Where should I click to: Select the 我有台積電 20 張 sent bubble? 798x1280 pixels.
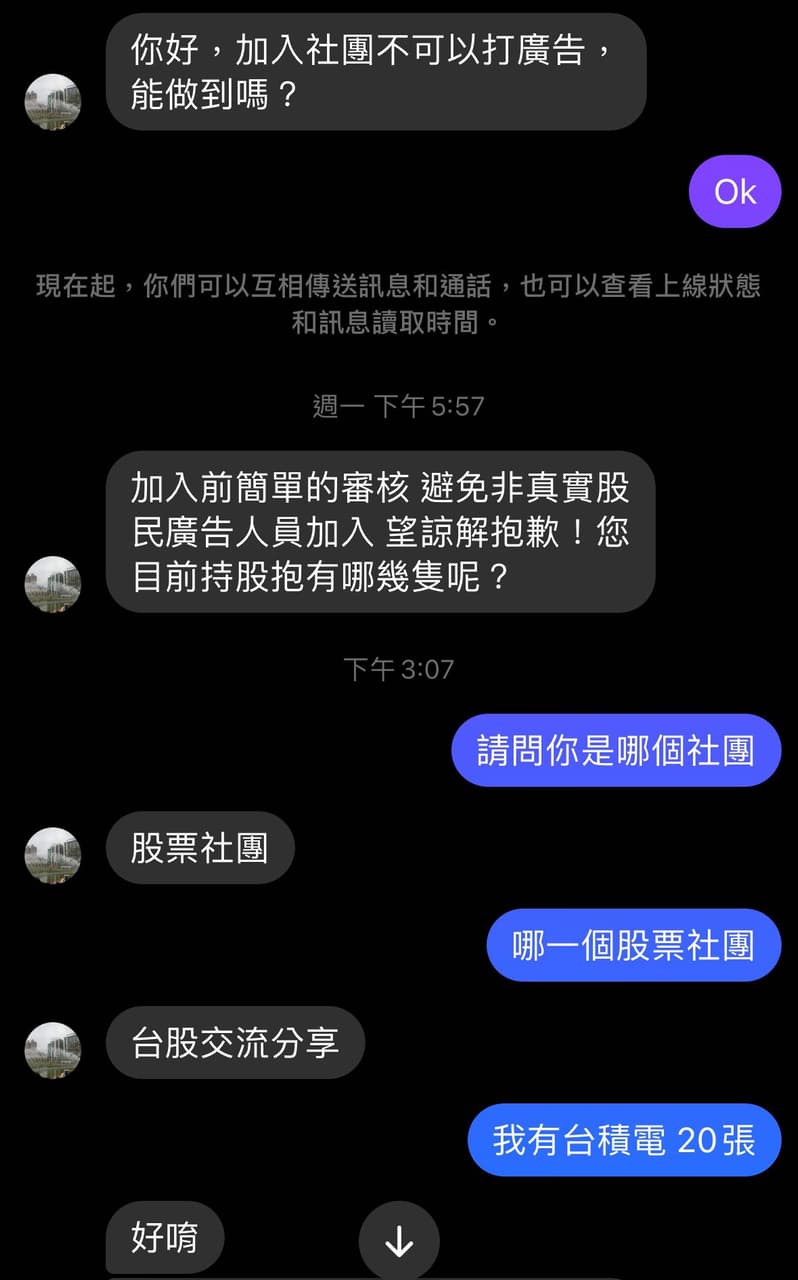[x=624, y=1139]
